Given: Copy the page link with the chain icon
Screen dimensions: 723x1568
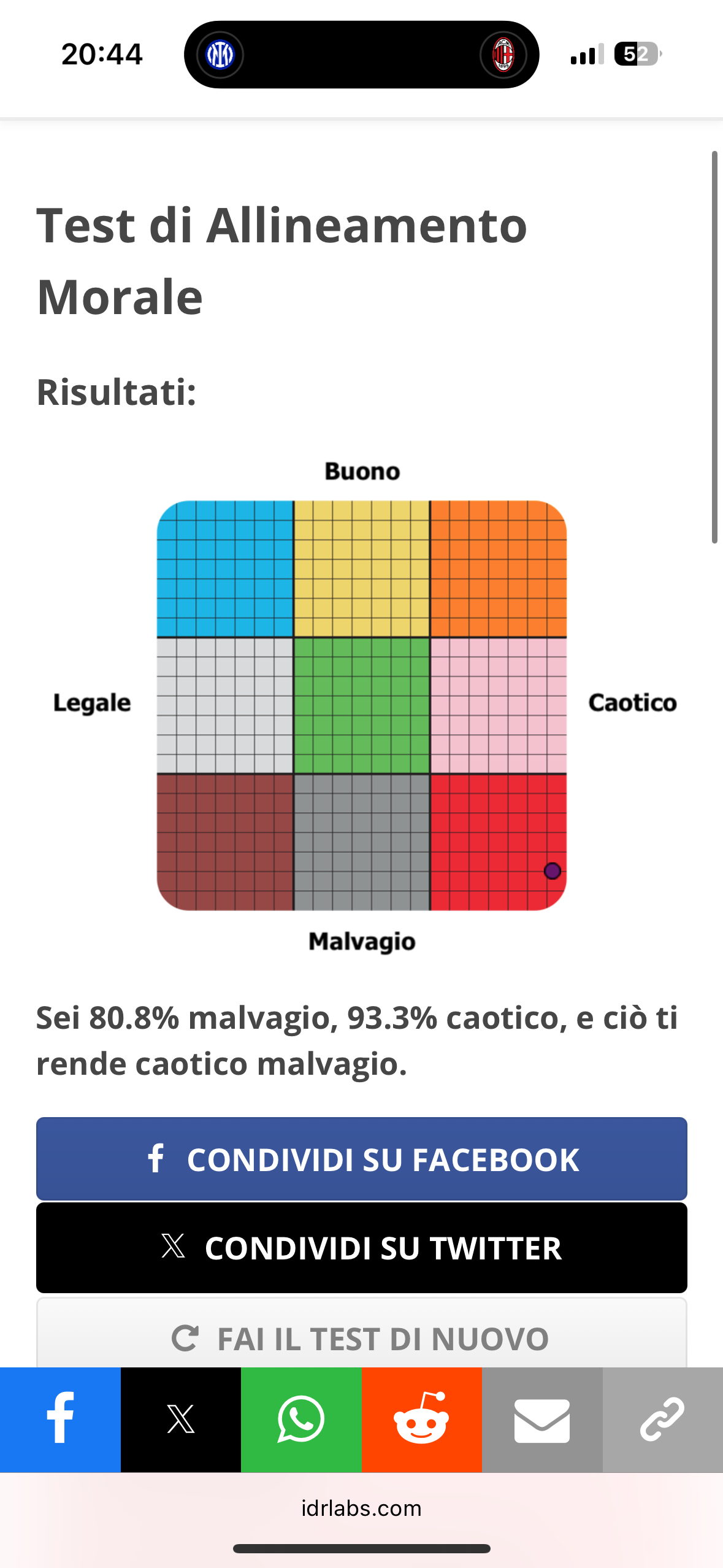Looking at the screenshot, I should pyautogui.click(x=663, y=1420).
